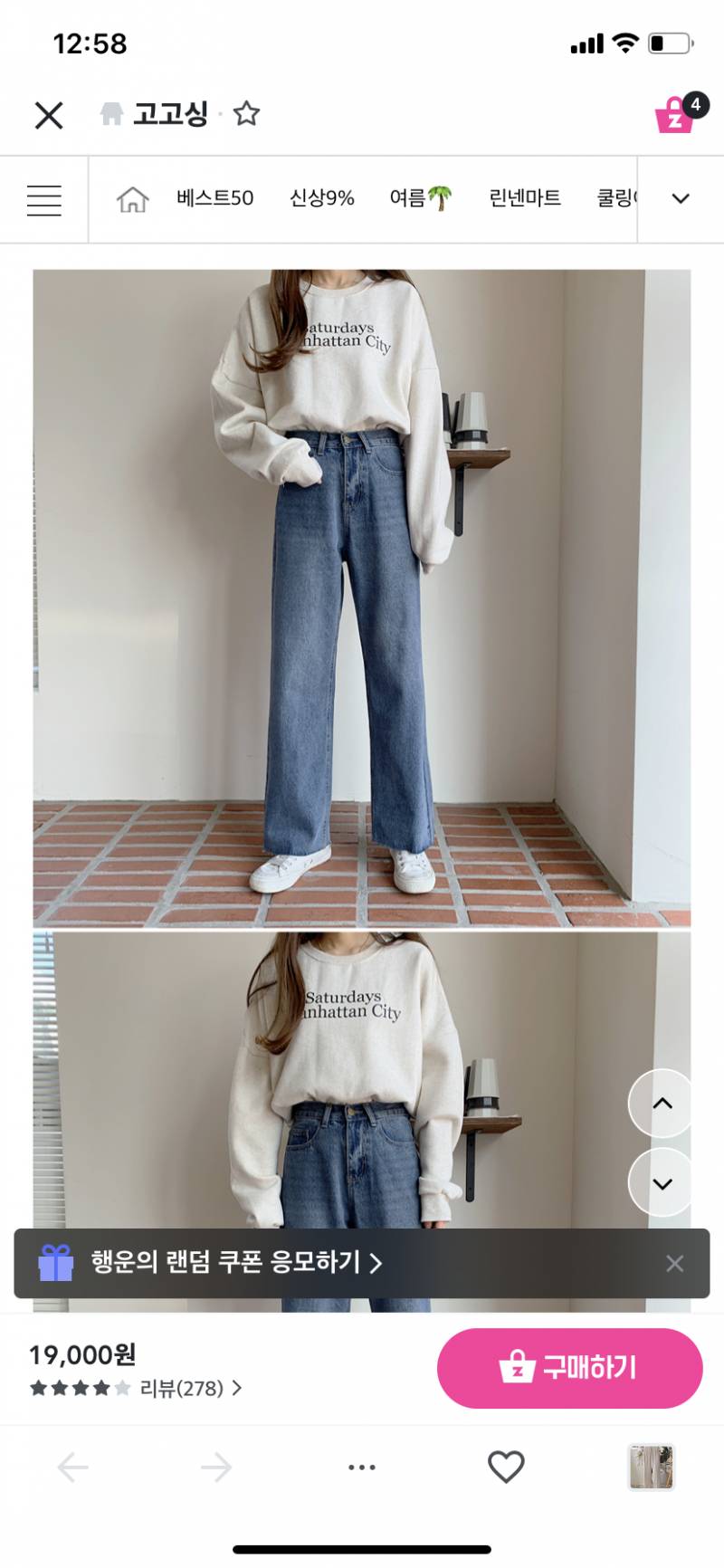This screenshot has width=724, height=1568.
Task: Close the product page with X
Action: point(49,115)
